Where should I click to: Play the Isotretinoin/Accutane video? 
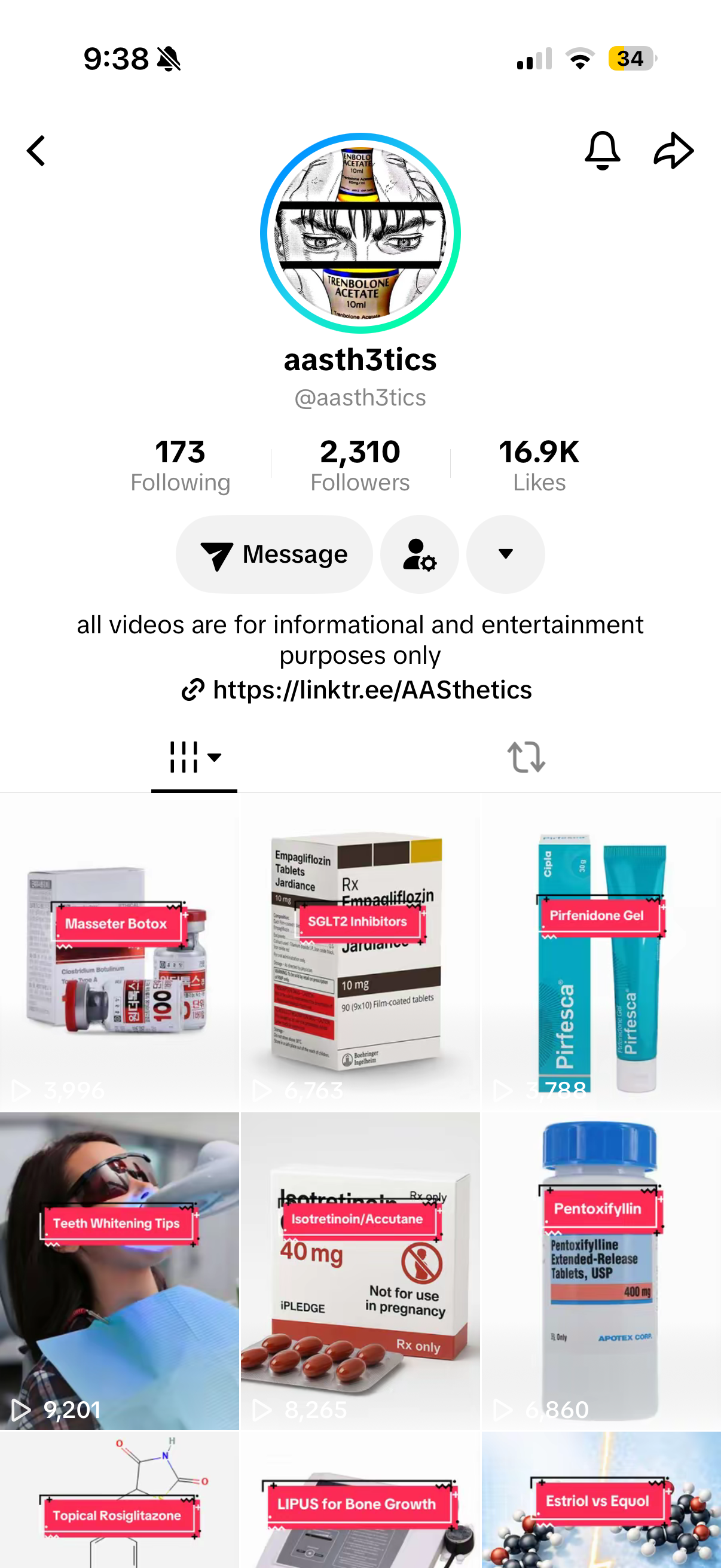coord(360,1271)
